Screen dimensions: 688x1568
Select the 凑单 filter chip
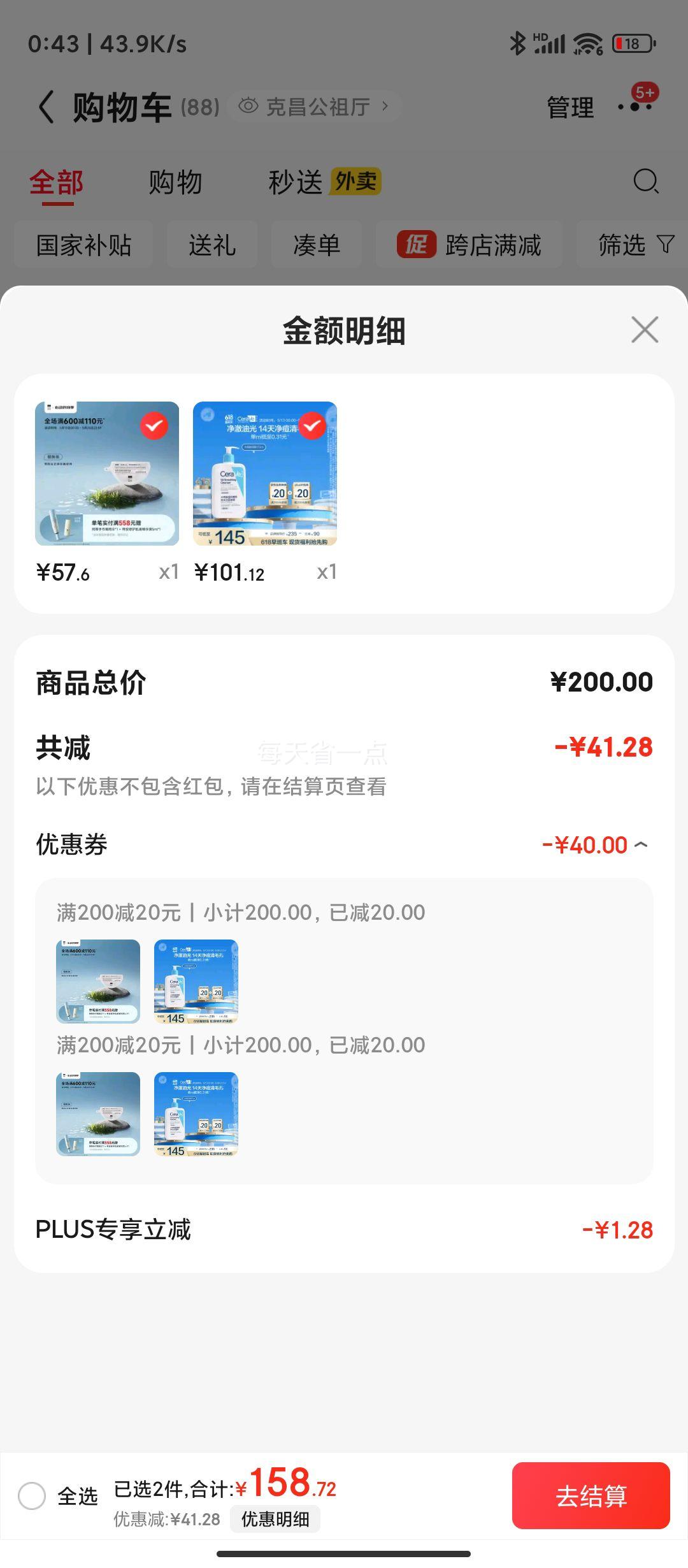point(317,245)
